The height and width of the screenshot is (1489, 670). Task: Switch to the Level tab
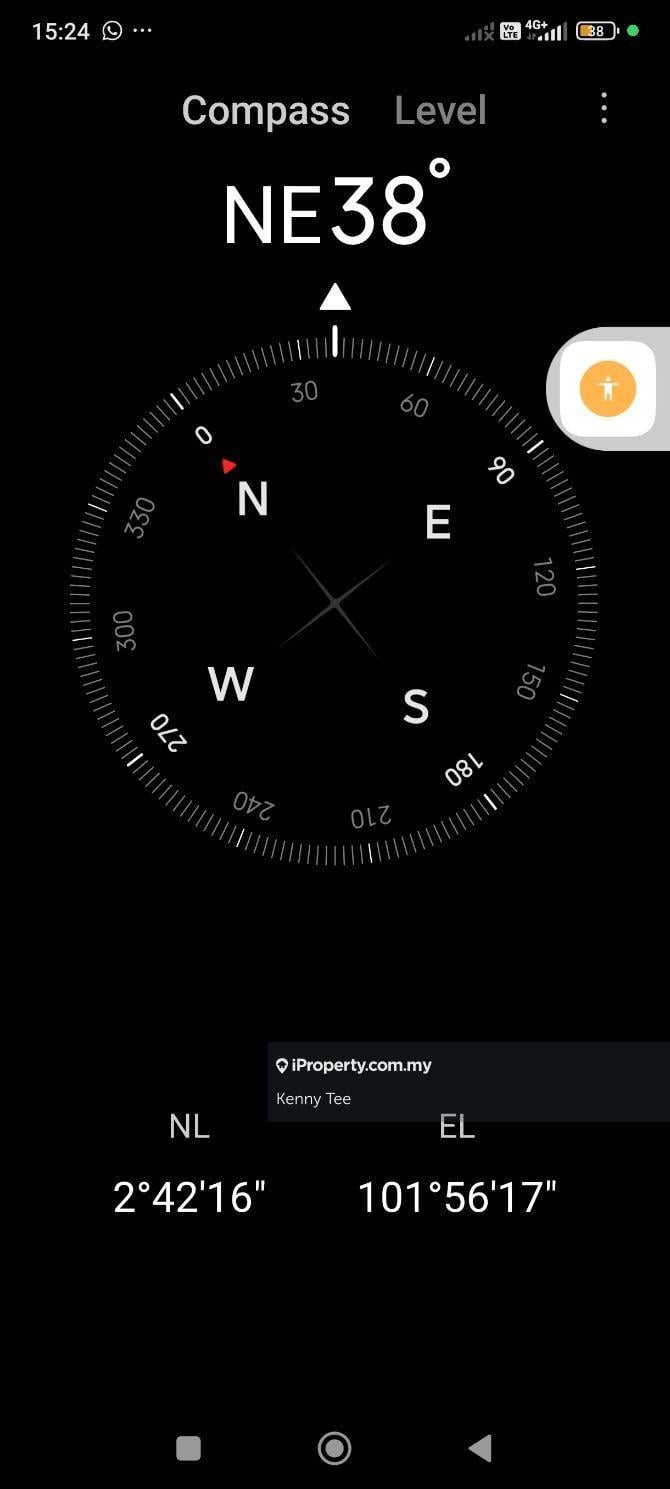click(x=440, y=110)
